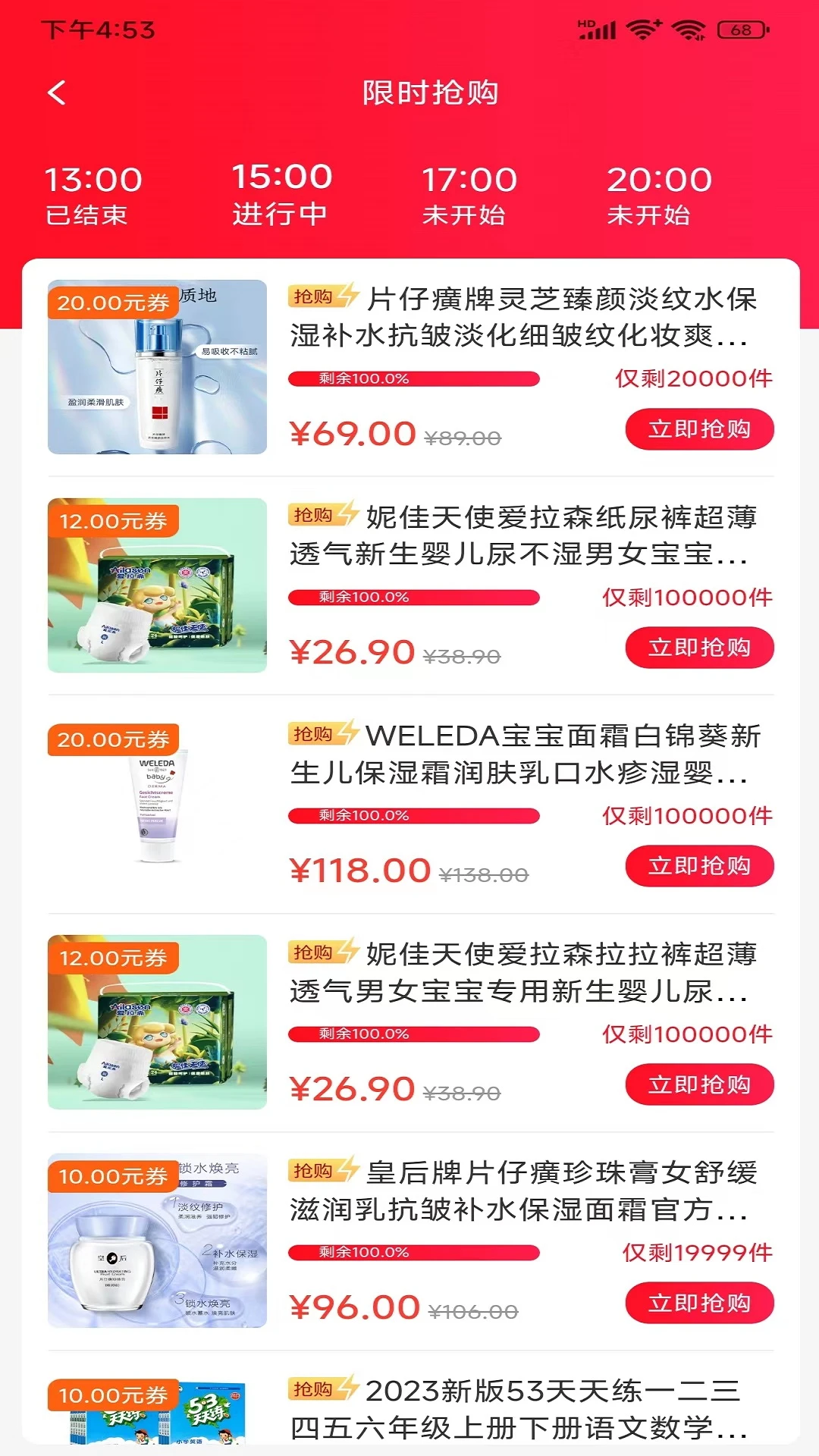Grab the 妮佳天使爱拉森拉拉裤 deal
The width and height of the screenshot is (819, 1456).
[x=699, y=1084]
